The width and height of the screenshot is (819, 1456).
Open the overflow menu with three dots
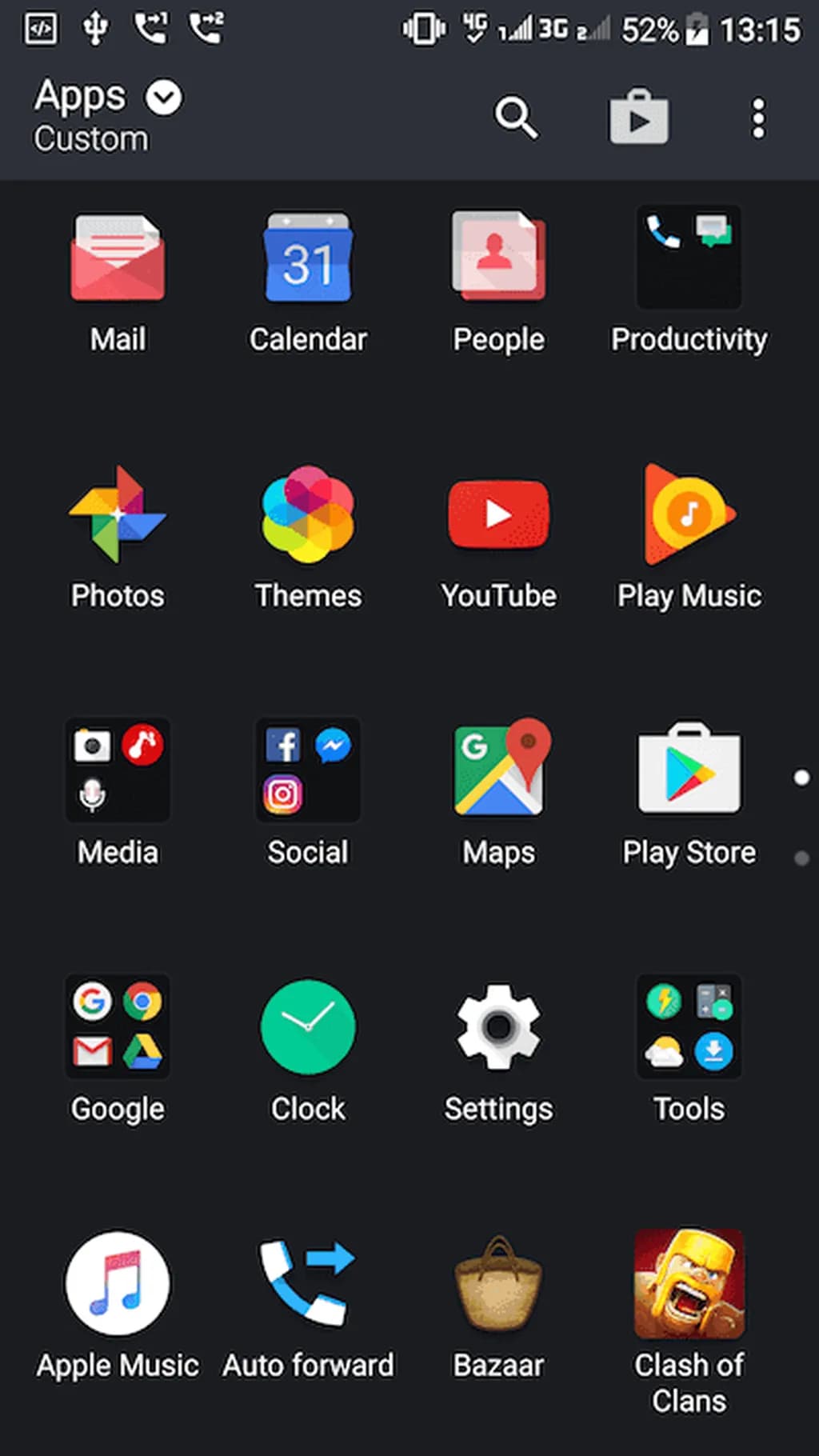(x=757, y=117)
